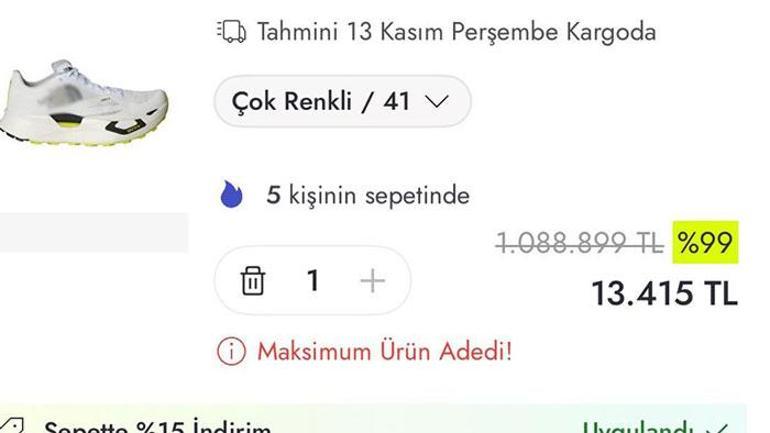Increase quantity with the plus button
The width and height of the screenshot is (770, 433).
(x=372, y=282)
